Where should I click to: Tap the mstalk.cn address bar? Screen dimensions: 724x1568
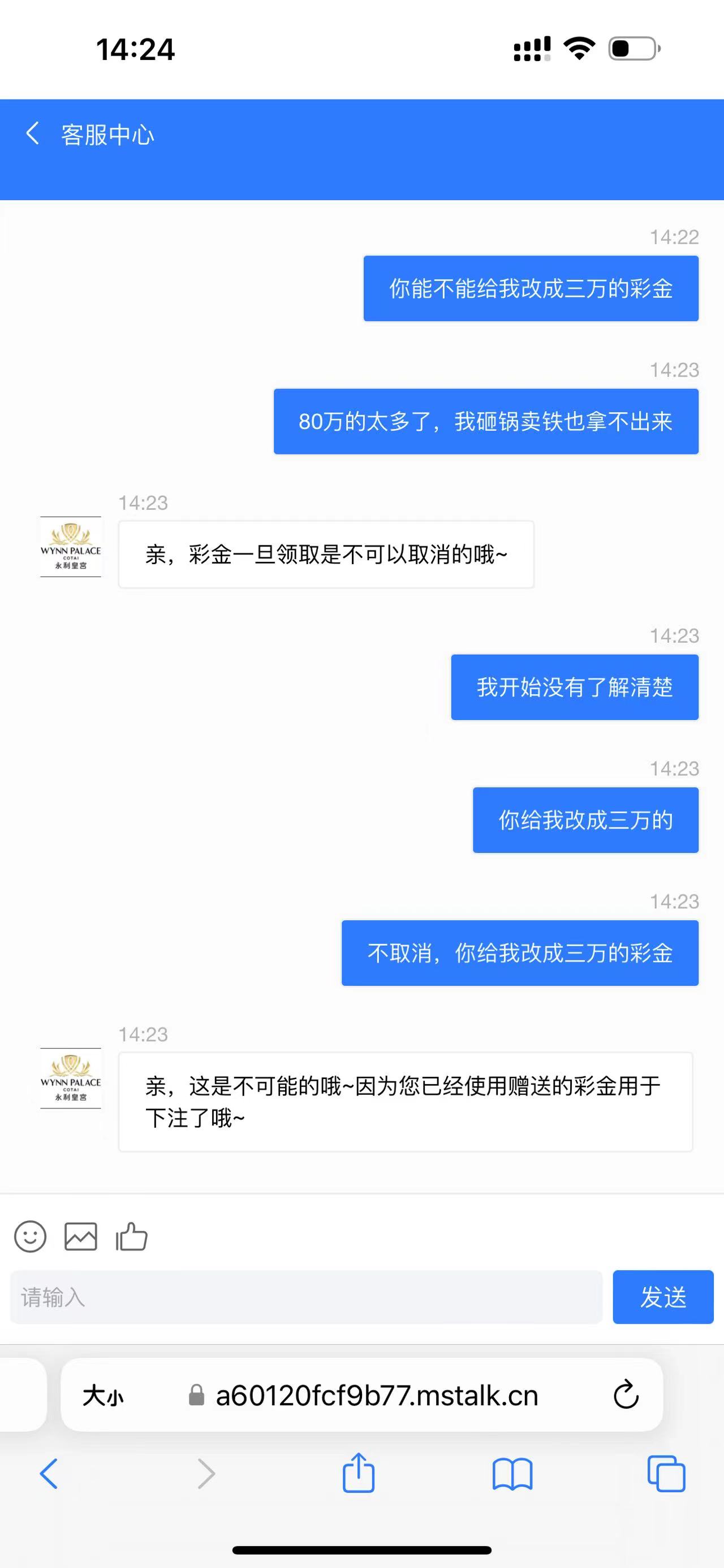click(376, 1395)
